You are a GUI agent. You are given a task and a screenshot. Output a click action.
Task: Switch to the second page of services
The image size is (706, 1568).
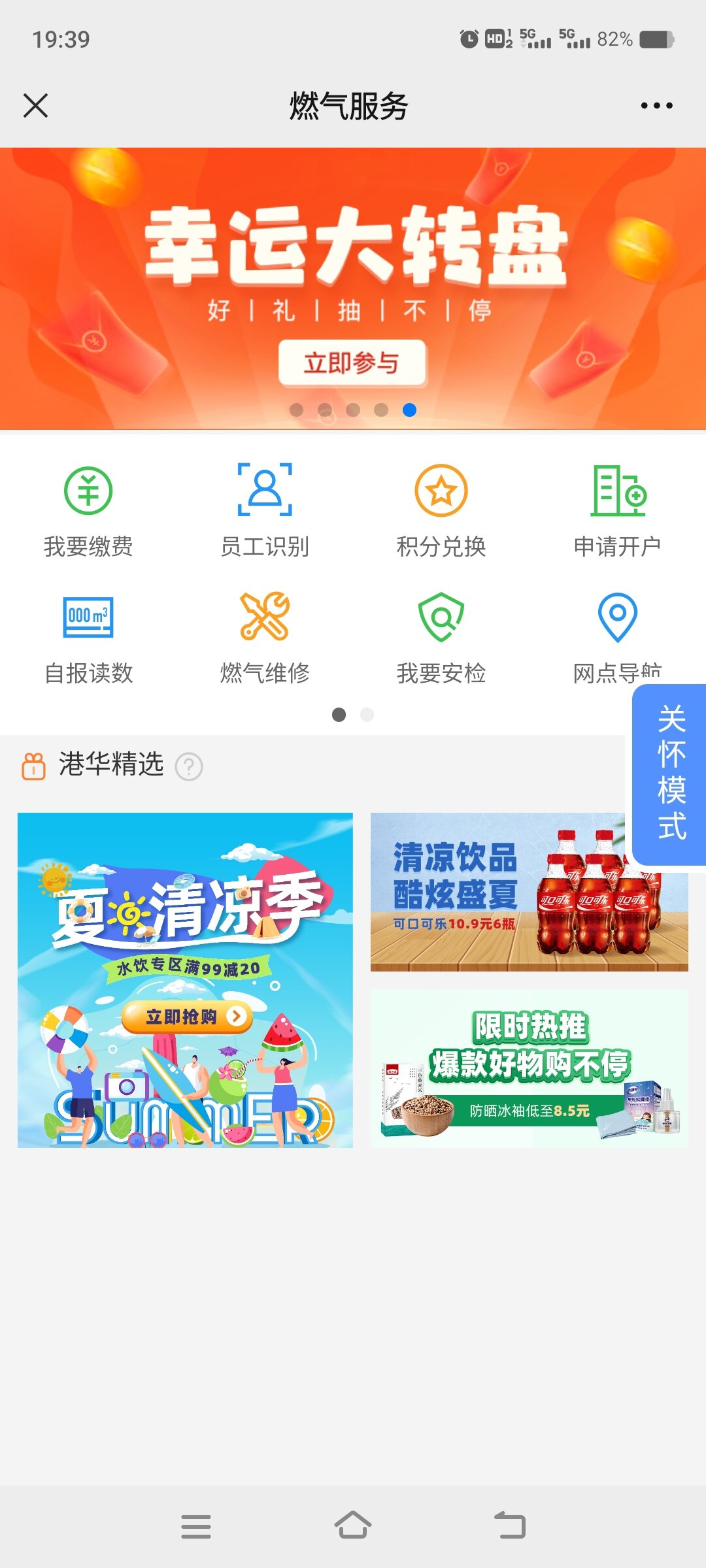367,715
